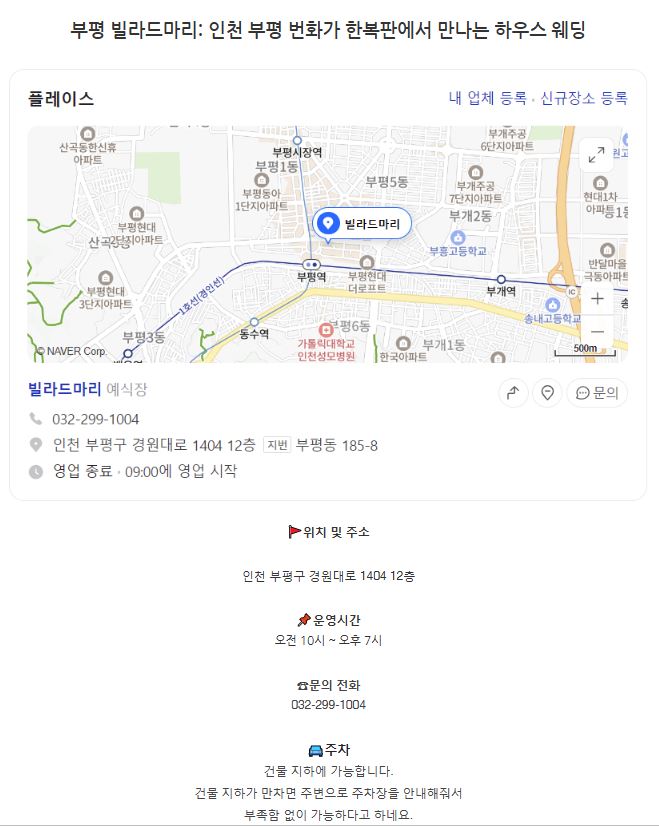Zoom in on the map

coord(597,298)
